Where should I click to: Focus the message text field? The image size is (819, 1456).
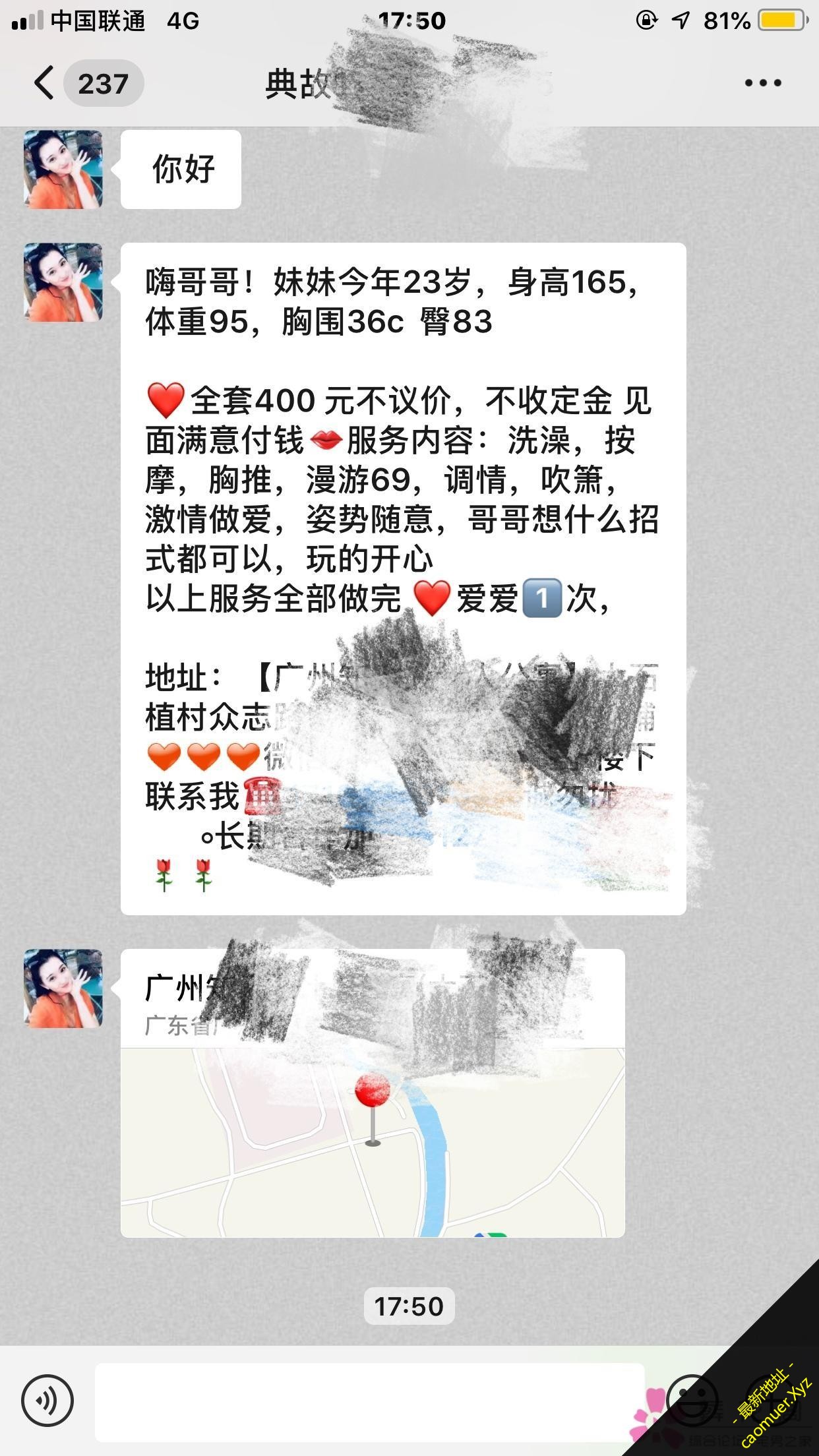point(369,1401)
